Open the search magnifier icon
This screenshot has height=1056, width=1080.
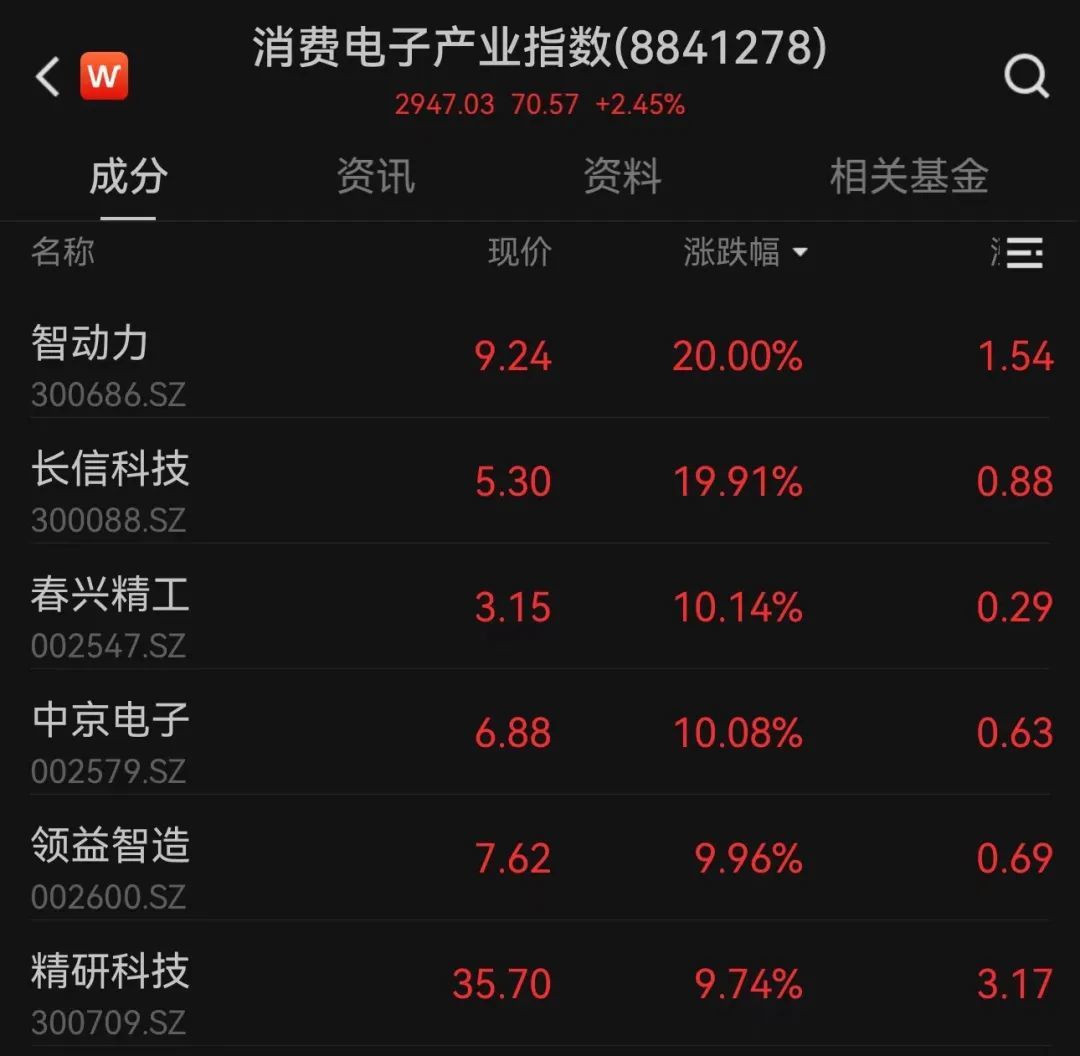tap(1026, 76)
